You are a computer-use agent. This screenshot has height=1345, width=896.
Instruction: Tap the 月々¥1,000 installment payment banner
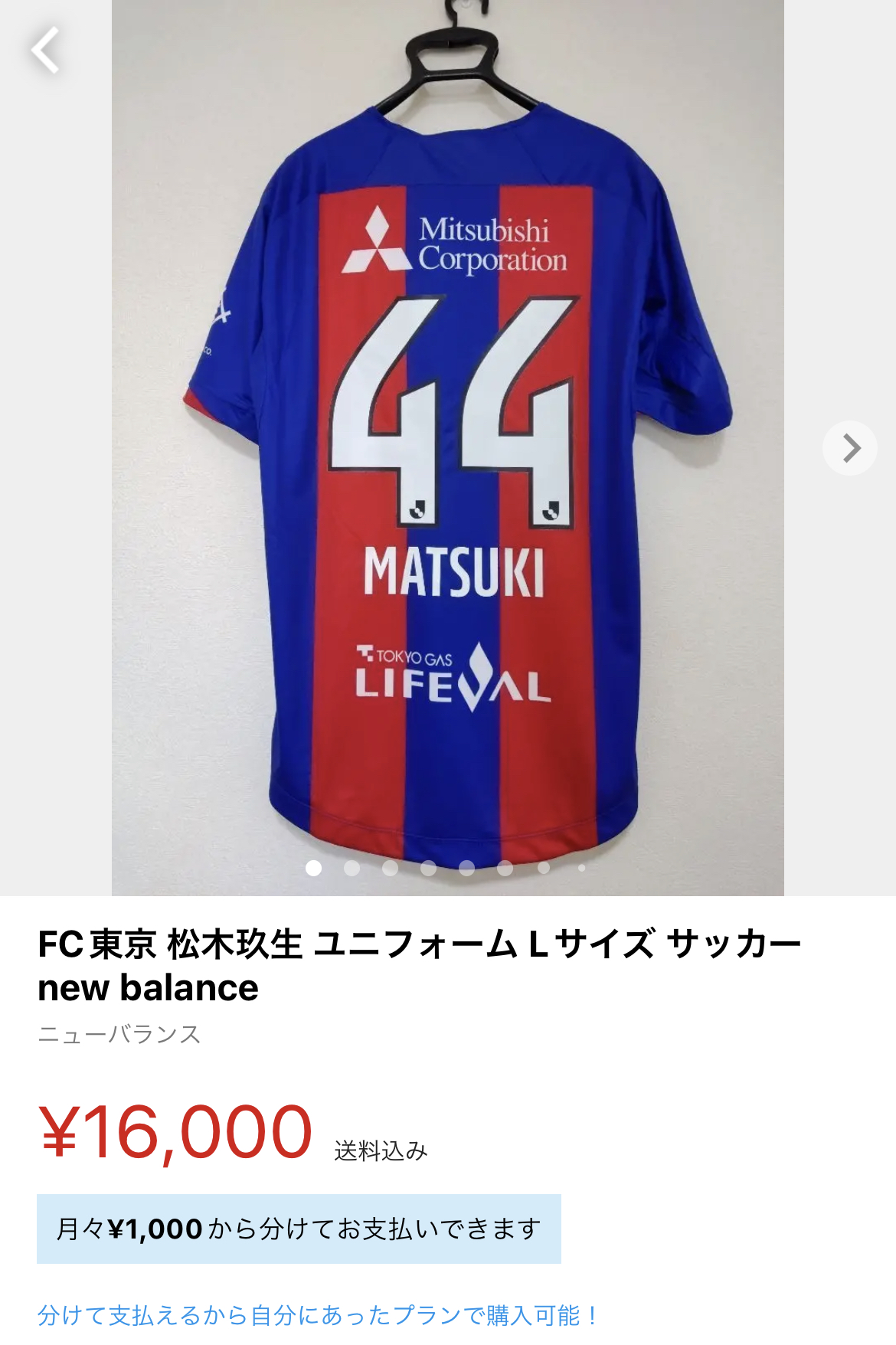tap(299, 1229)
